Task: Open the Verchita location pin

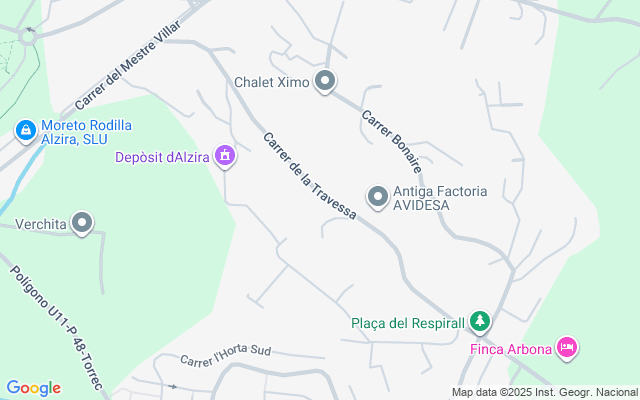Action: point(83,223)
